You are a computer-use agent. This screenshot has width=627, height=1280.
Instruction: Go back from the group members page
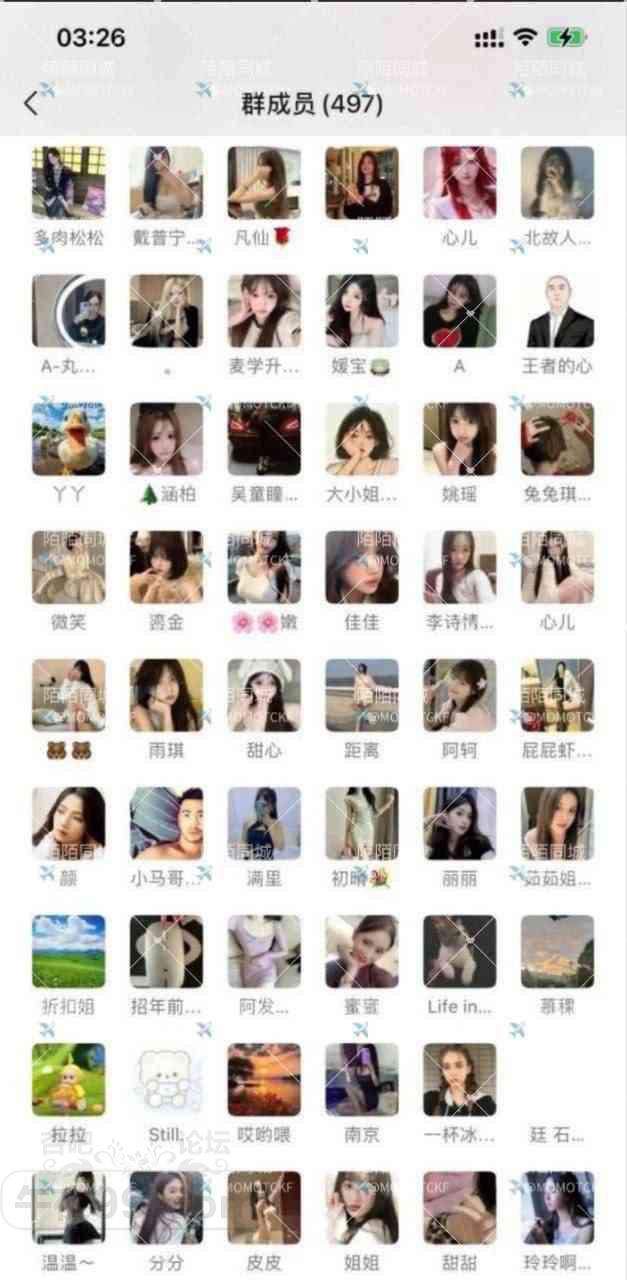[31, 103]
